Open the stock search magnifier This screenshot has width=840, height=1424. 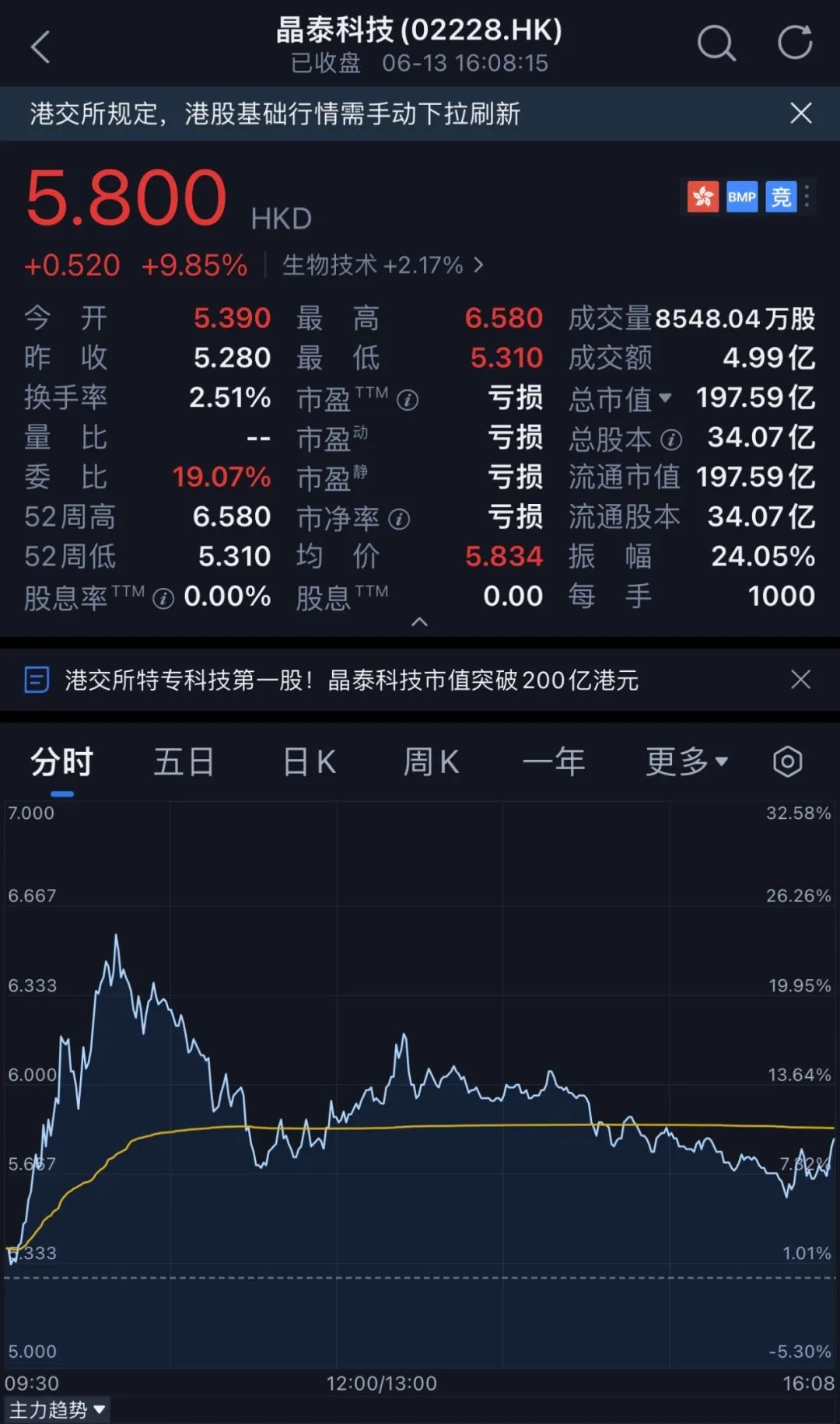click(716, 44)
